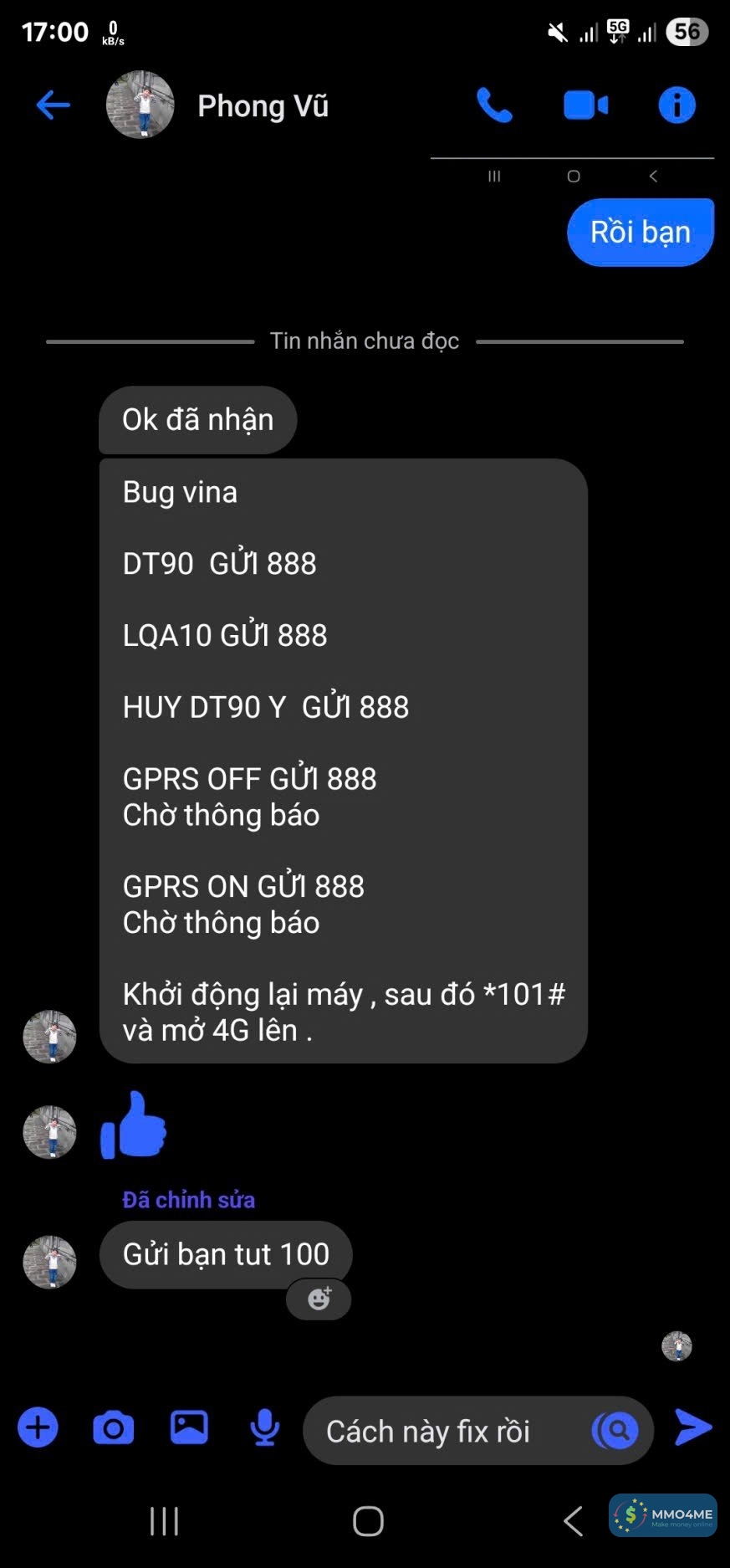Open the photo gallery picker

[189, 1427]
